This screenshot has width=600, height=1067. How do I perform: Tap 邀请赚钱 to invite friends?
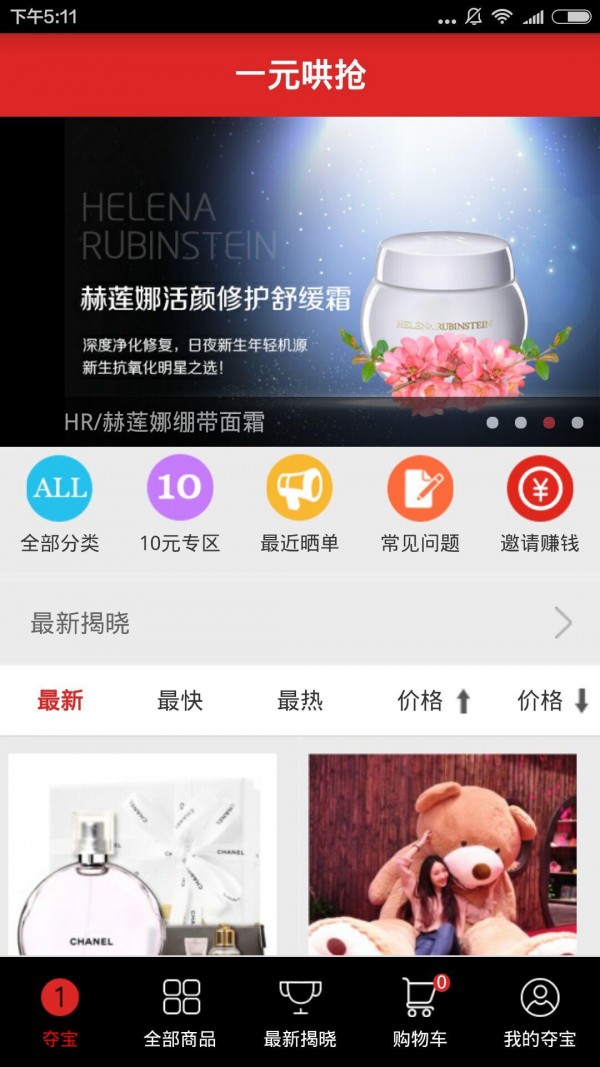pyautogui.click(x=540, y=504)
